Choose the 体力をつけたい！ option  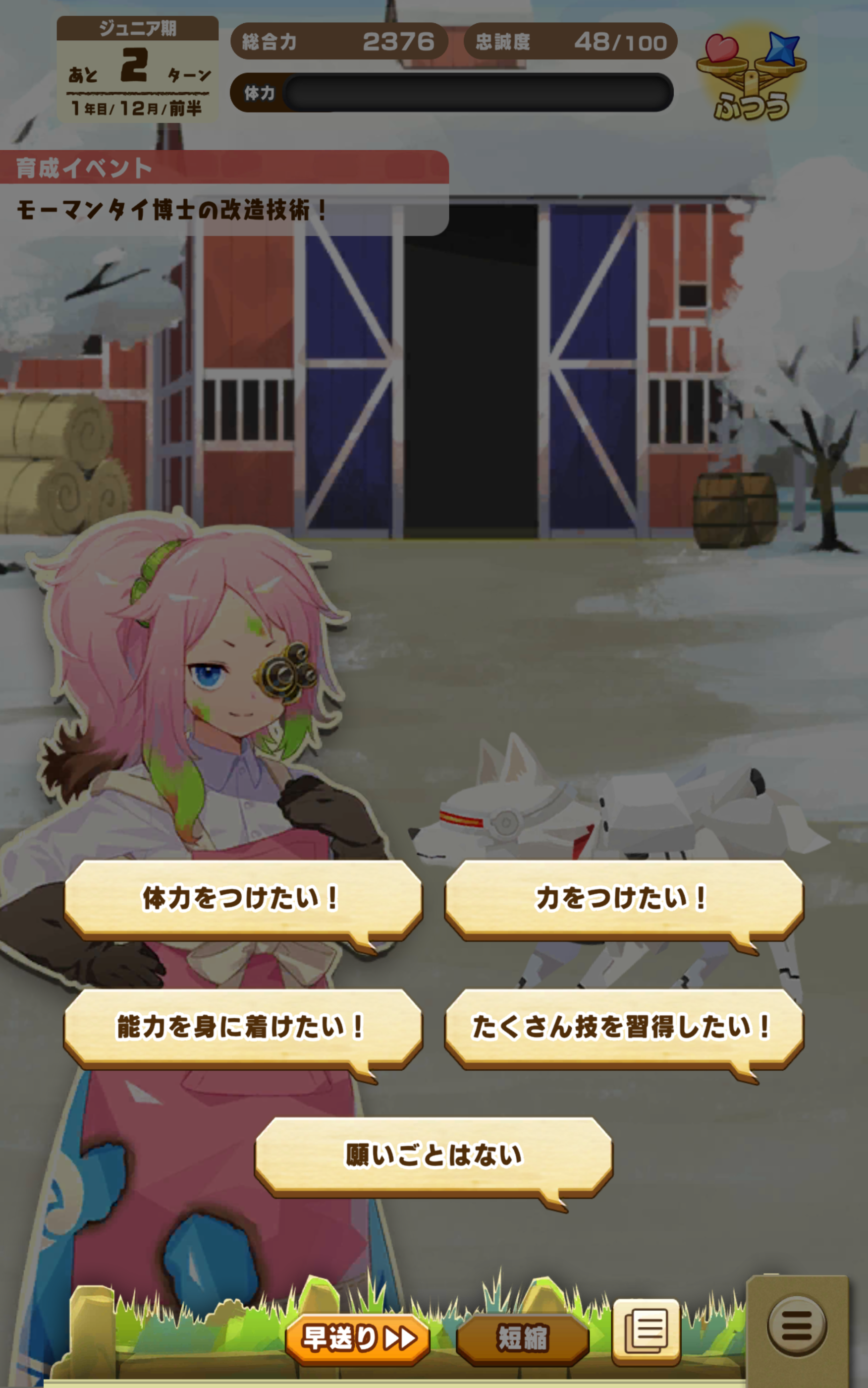tap(242, 899)
